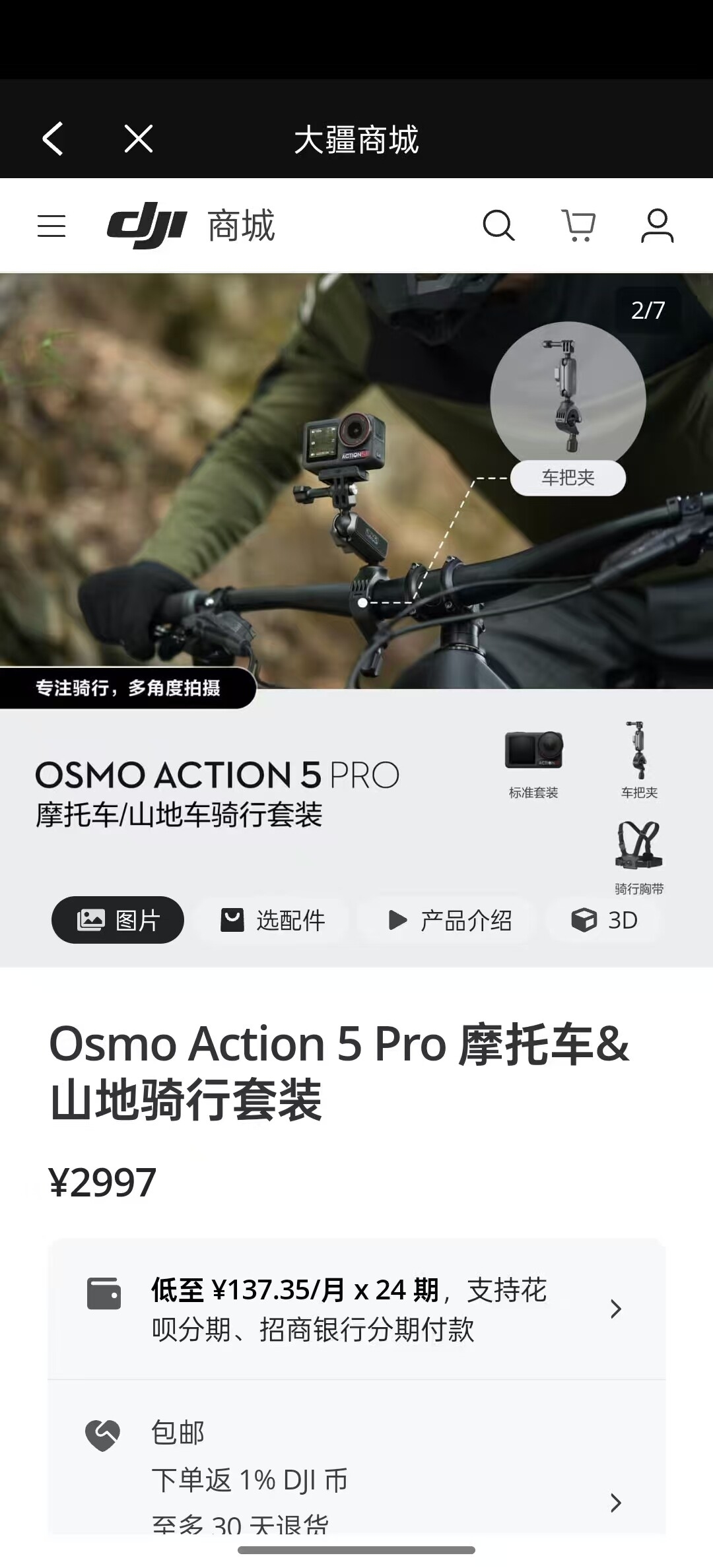Go back to the previous page
This screenshot has height=1568, width=713.
pos(53,139)
